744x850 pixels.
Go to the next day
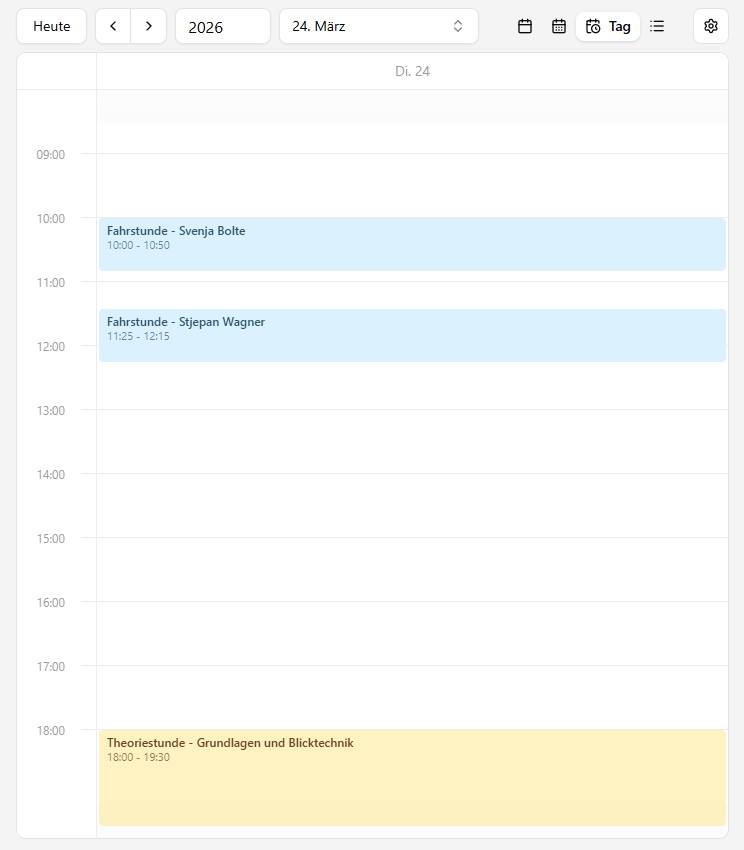pyautogui.click(x=149, y=26)
